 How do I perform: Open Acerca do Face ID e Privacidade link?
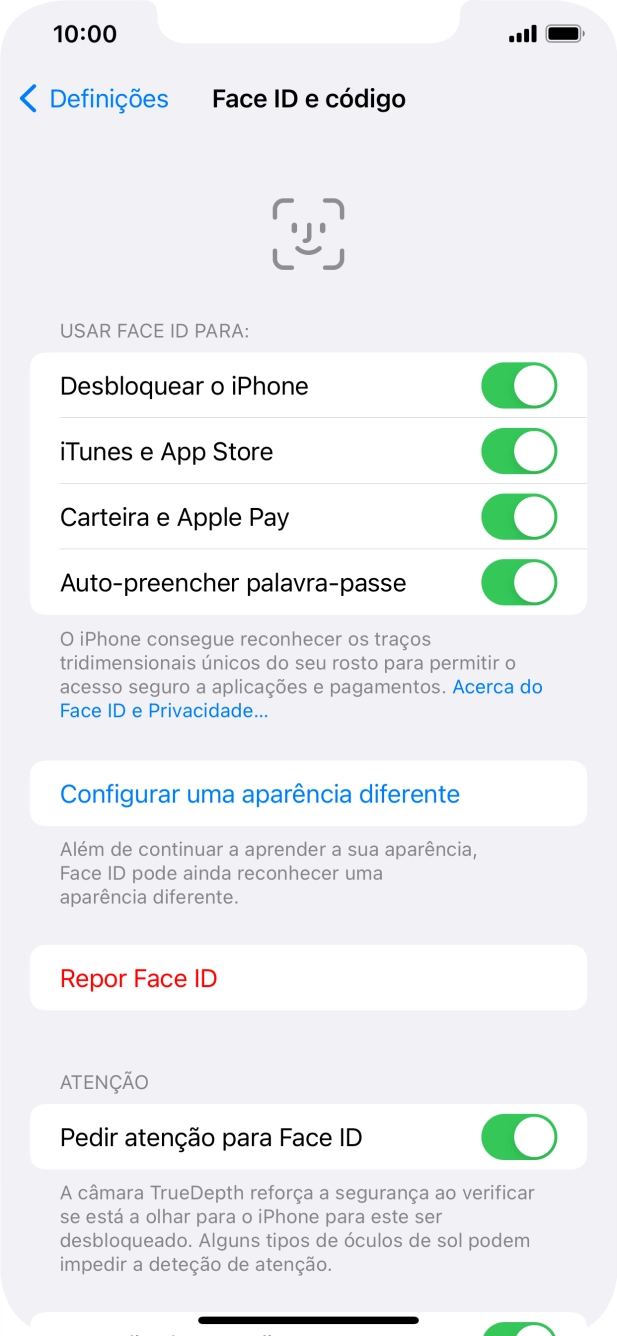497,687
